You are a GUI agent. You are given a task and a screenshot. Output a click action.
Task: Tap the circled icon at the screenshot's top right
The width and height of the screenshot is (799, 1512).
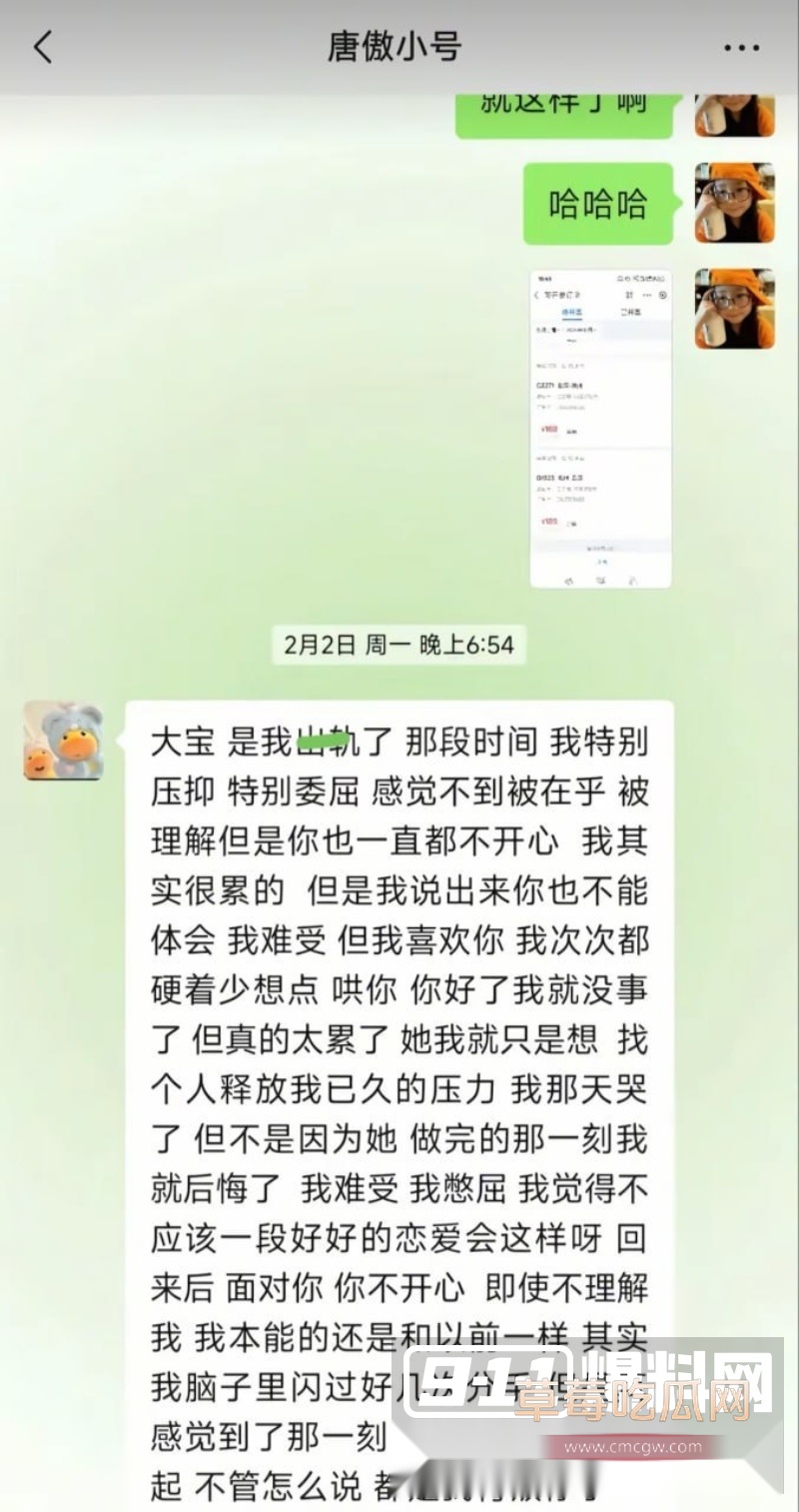click(663, 295)
